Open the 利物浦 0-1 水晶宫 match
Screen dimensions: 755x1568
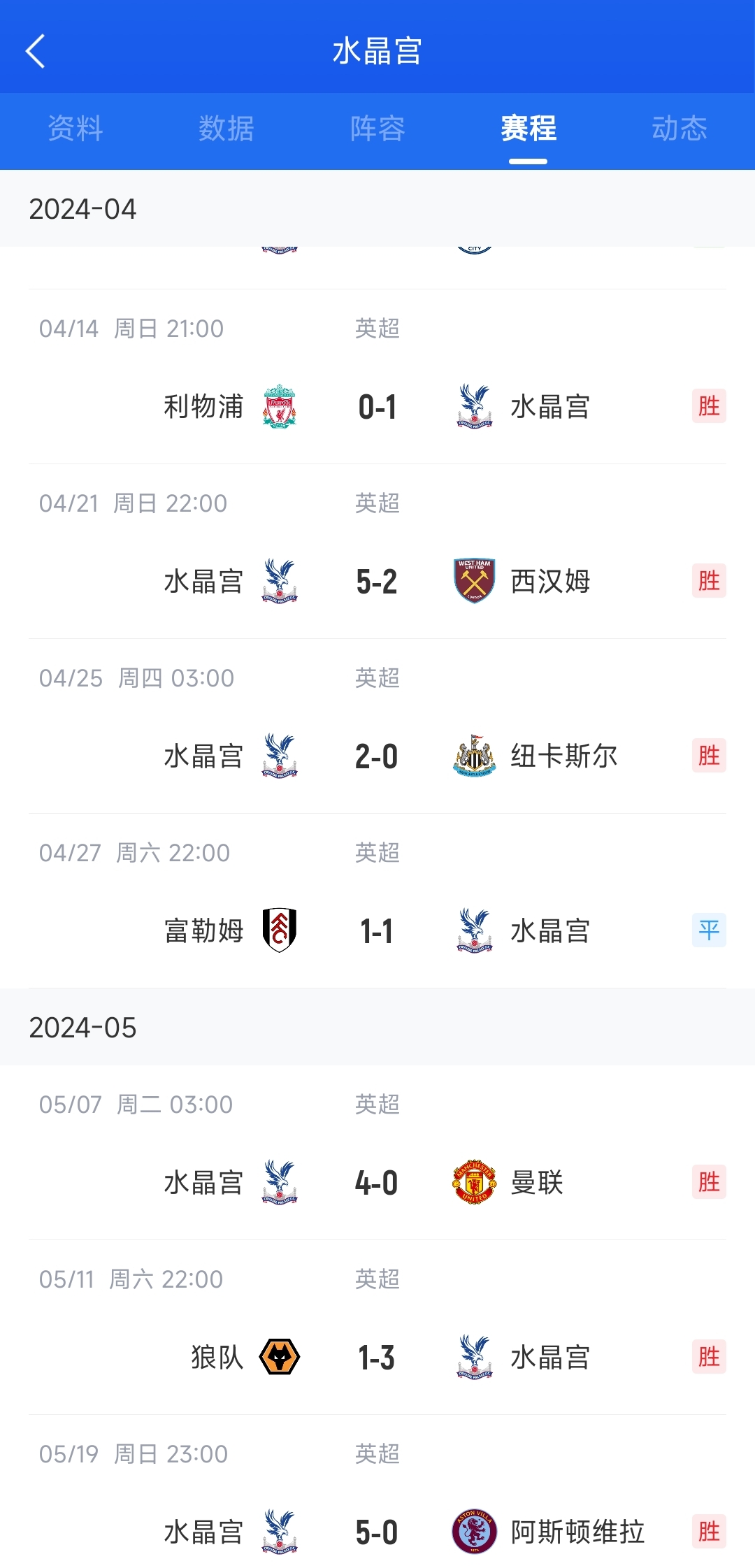377,377
